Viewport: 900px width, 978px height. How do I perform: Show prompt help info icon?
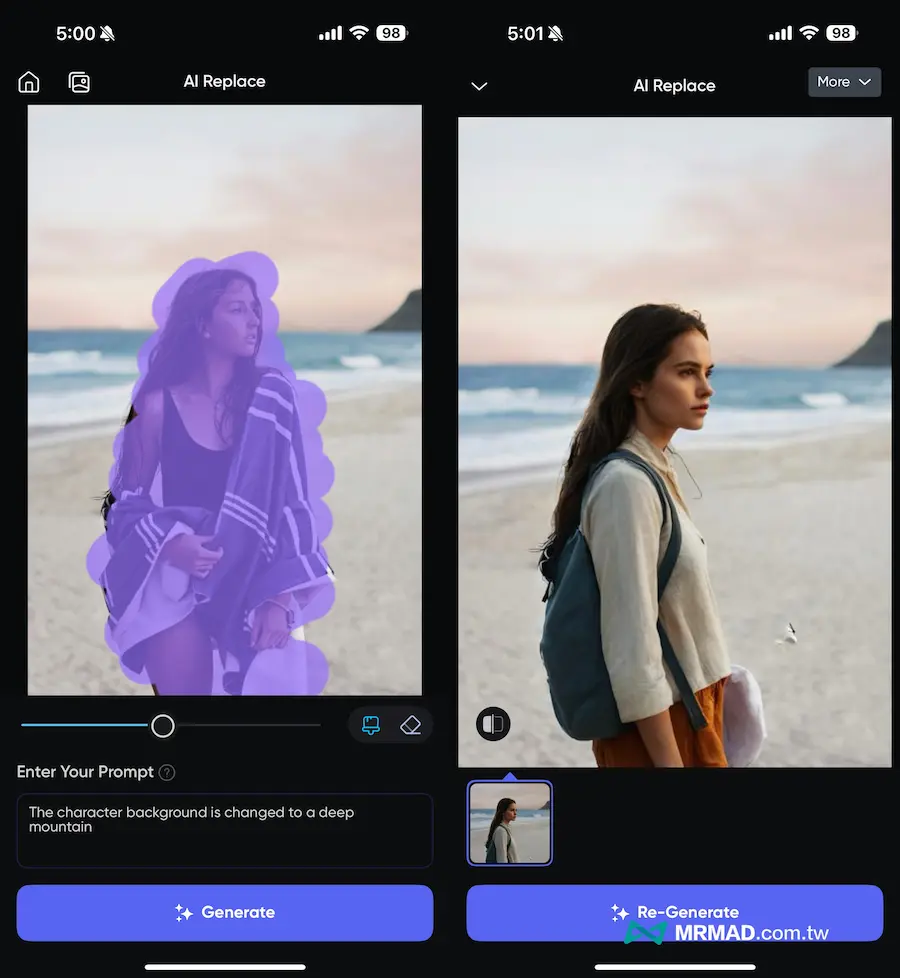[167, 772]
